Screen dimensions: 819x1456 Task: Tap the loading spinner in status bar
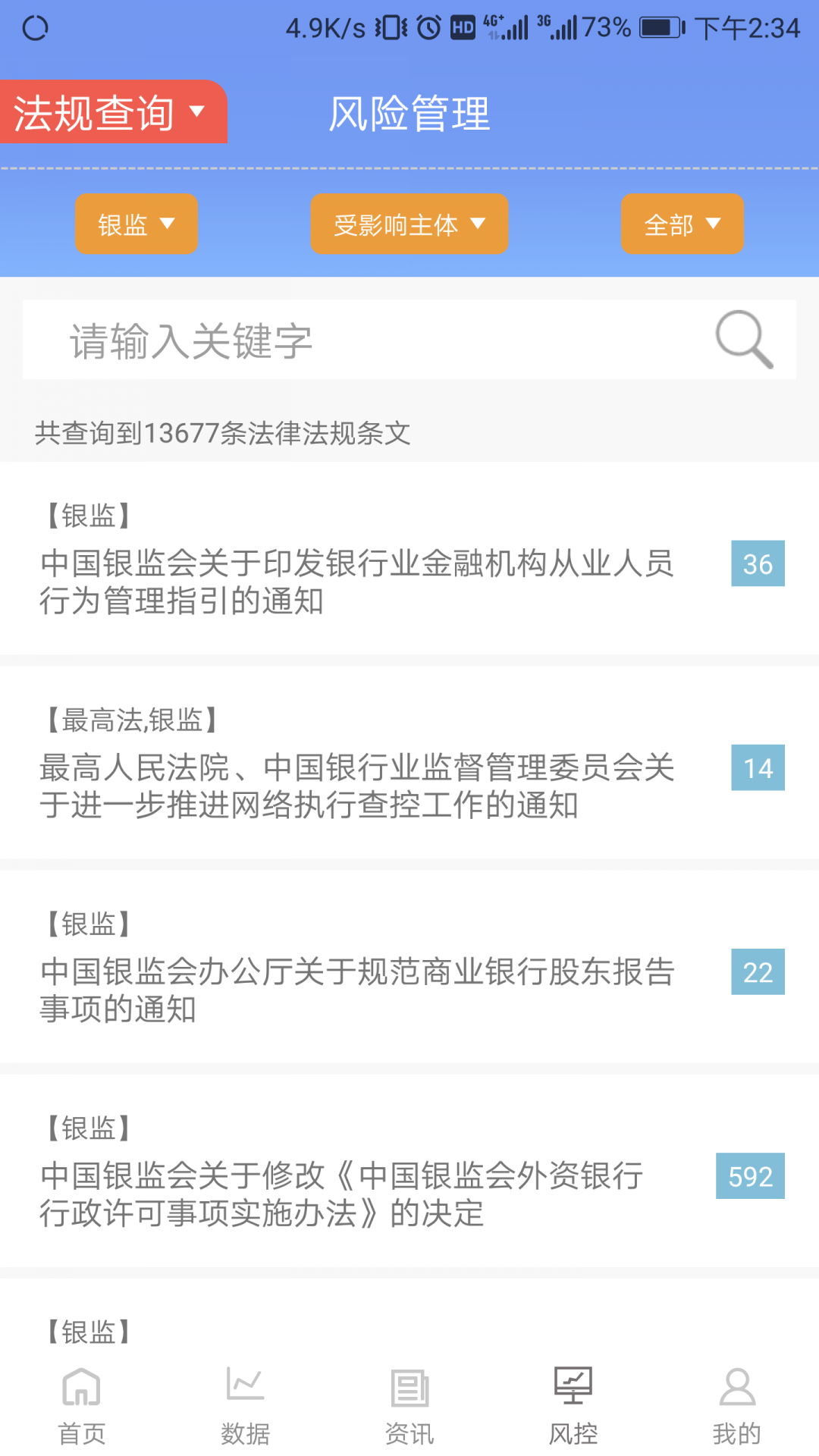(x=36, y=27)
